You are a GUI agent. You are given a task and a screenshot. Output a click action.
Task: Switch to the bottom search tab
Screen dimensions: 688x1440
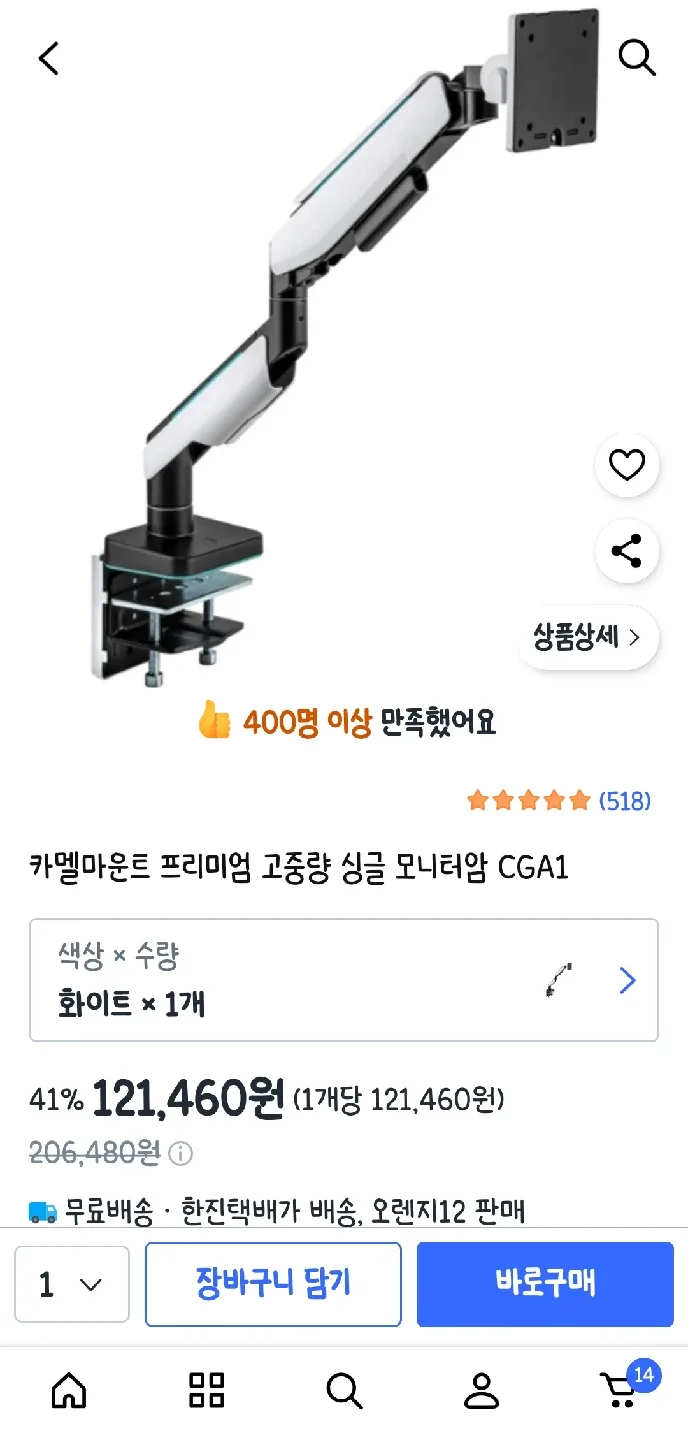click(344, 1390)
